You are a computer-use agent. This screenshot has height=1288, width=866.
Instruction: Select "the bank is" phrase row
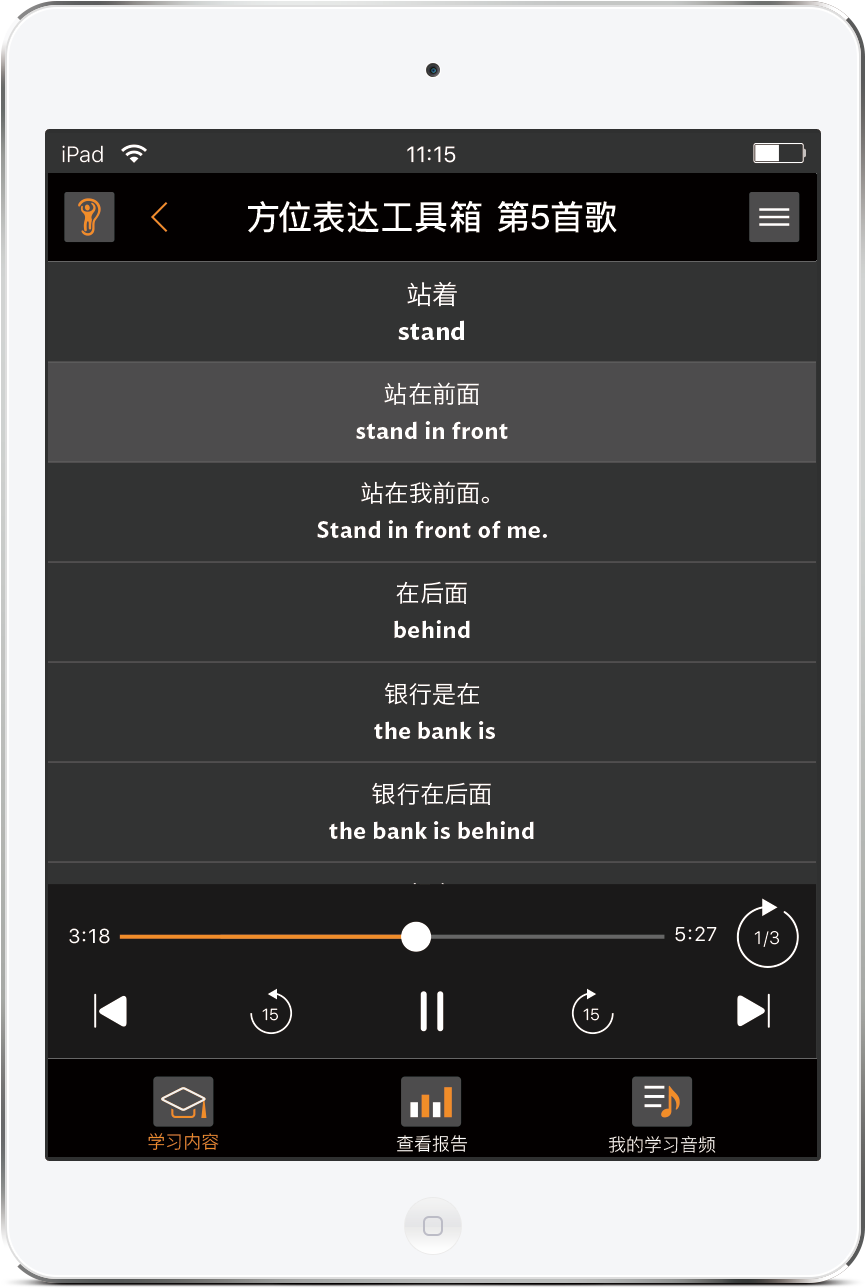click(x=432, y=712)
